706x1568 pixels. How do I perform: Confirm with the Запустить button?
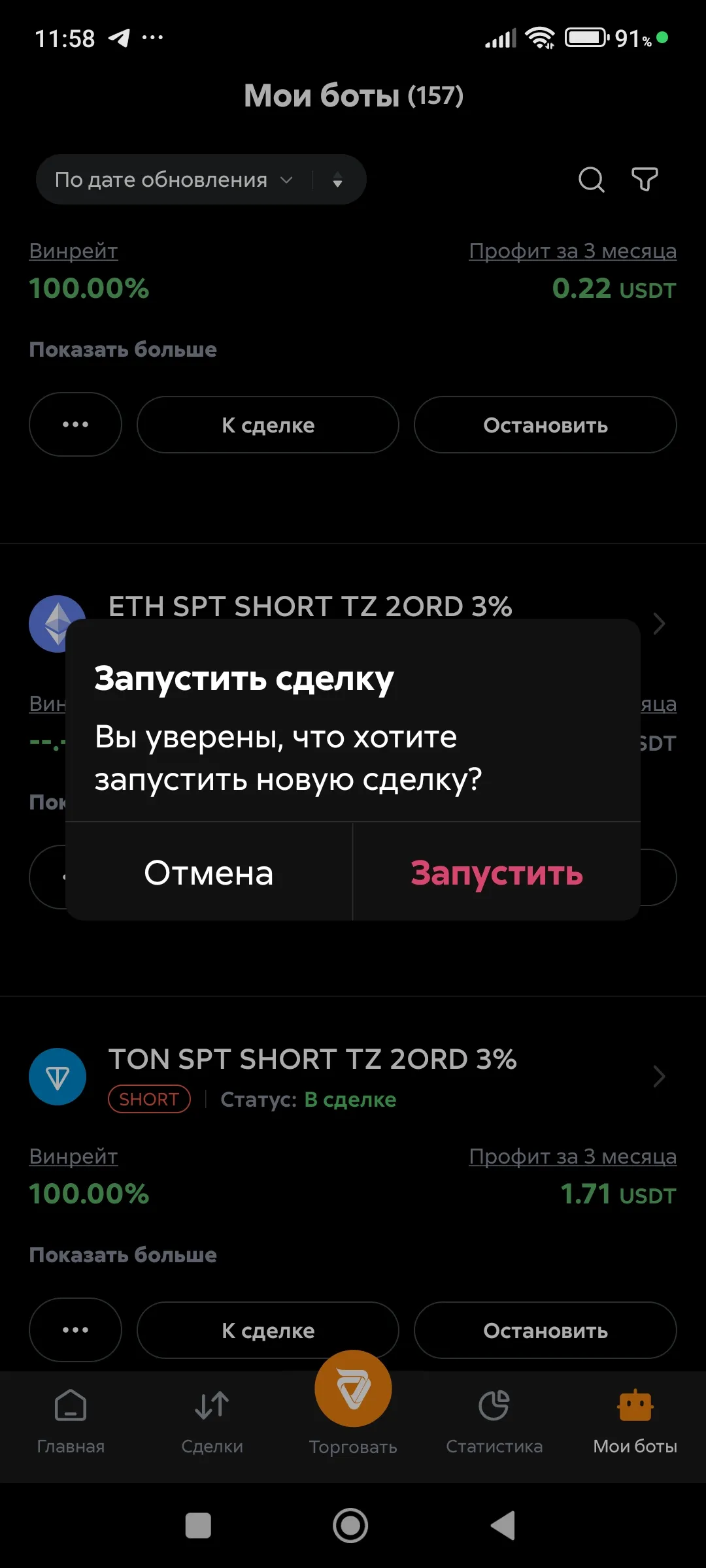pyautogui.click(x=496, y=874)
